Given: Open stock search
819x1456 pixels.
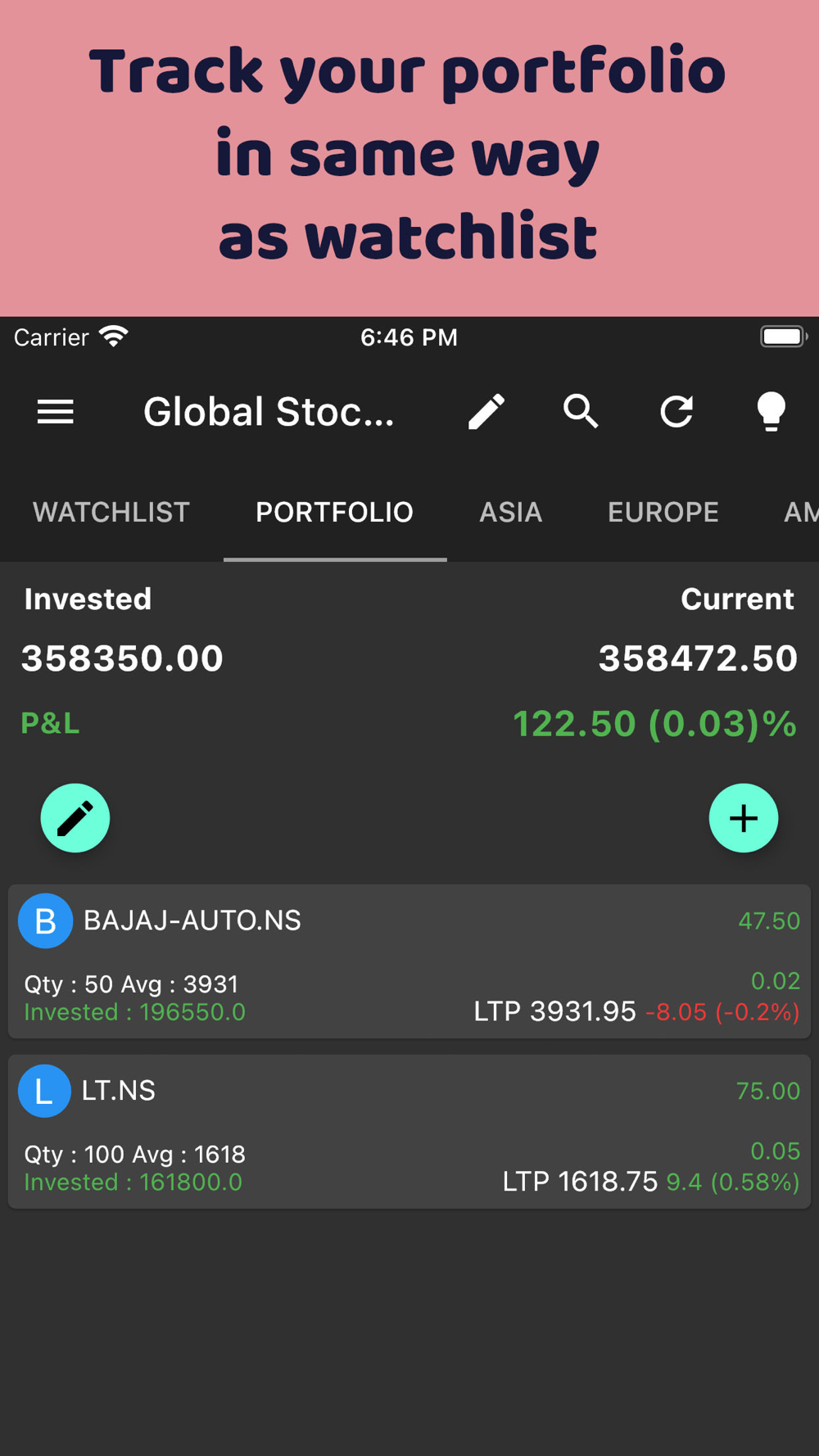Looking at the screenshot, I should coord(581,411).
